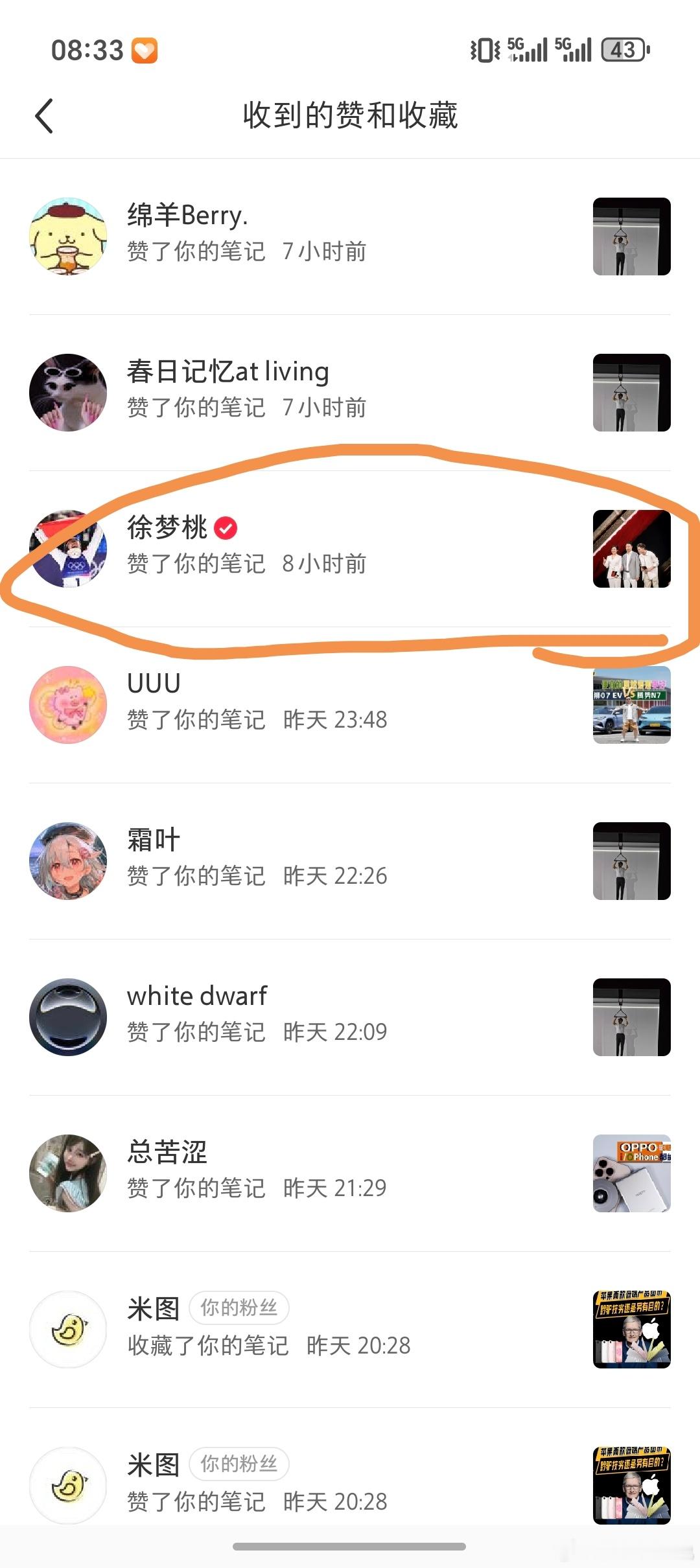Tap 徐梦桃's red verified badge
The image size is (700, 1568).
[x=226, y=527]
